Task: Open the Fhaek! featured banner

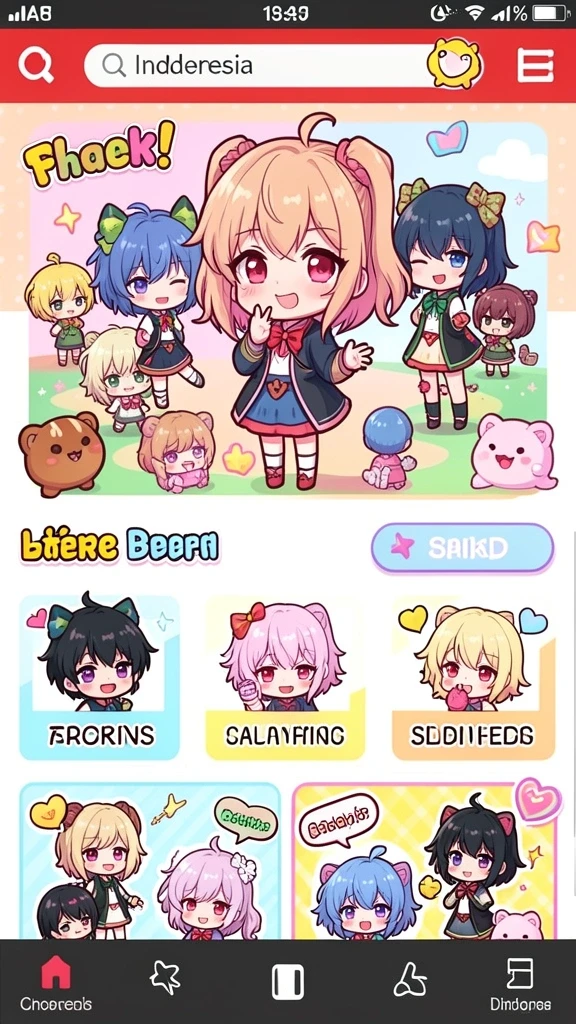Action: pyautogui.click(x=288, y=307)
